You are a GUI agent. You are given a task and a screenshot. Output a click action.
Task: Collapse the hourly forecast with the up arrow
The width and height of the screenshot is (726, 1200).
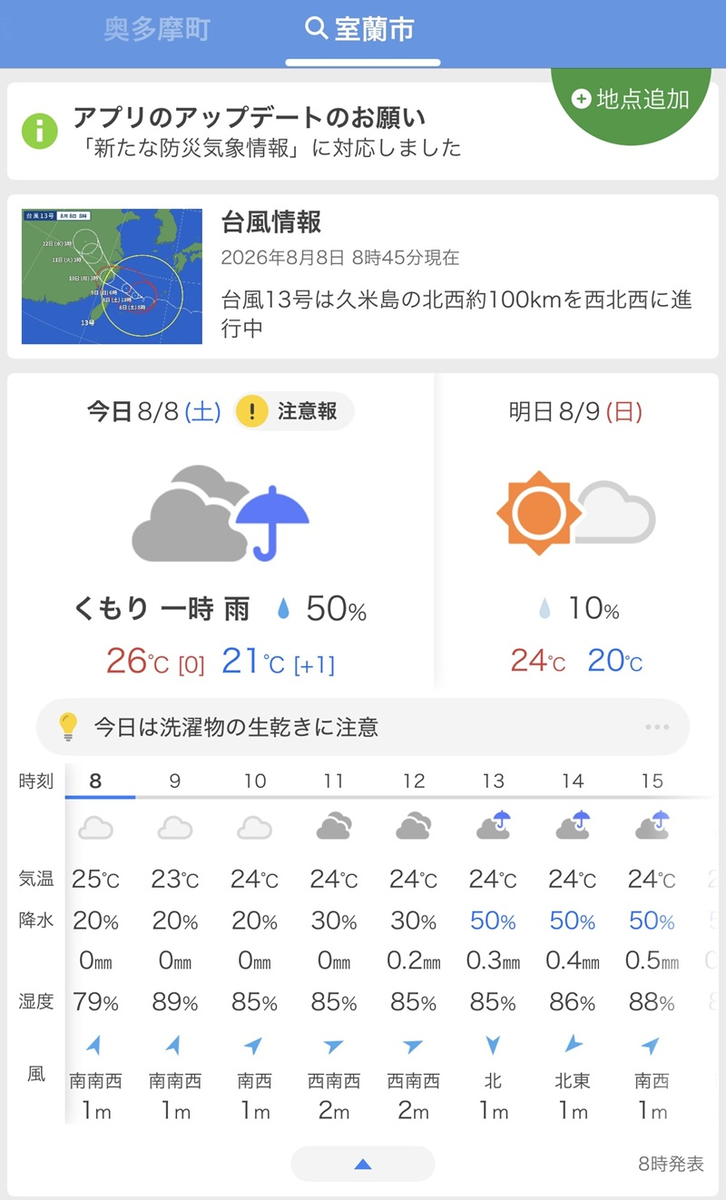click(363, 1164)
